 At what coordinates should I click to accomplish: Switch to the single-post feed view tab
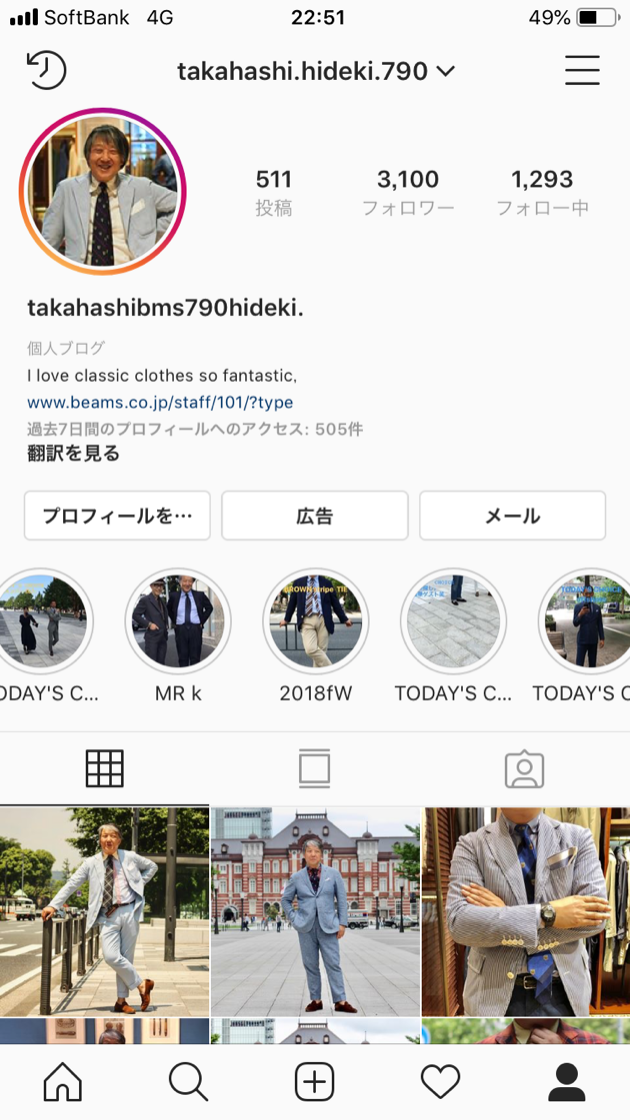pyautogui.click(x=314, y=768)
